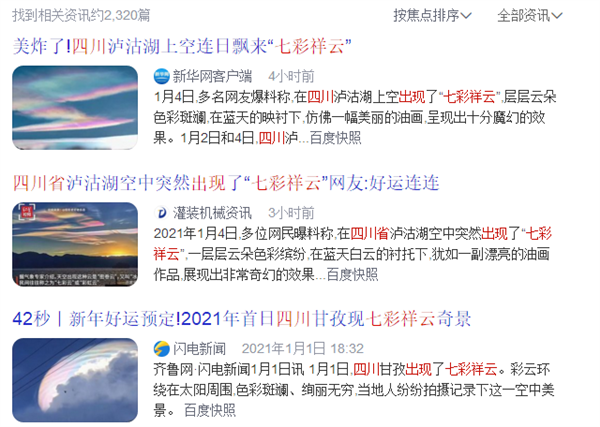Tap the 灌装机械资讯 article thumbnail
The height and width of the screenshot is (427, 600).
pyautogui.click(x=75, y=243)
